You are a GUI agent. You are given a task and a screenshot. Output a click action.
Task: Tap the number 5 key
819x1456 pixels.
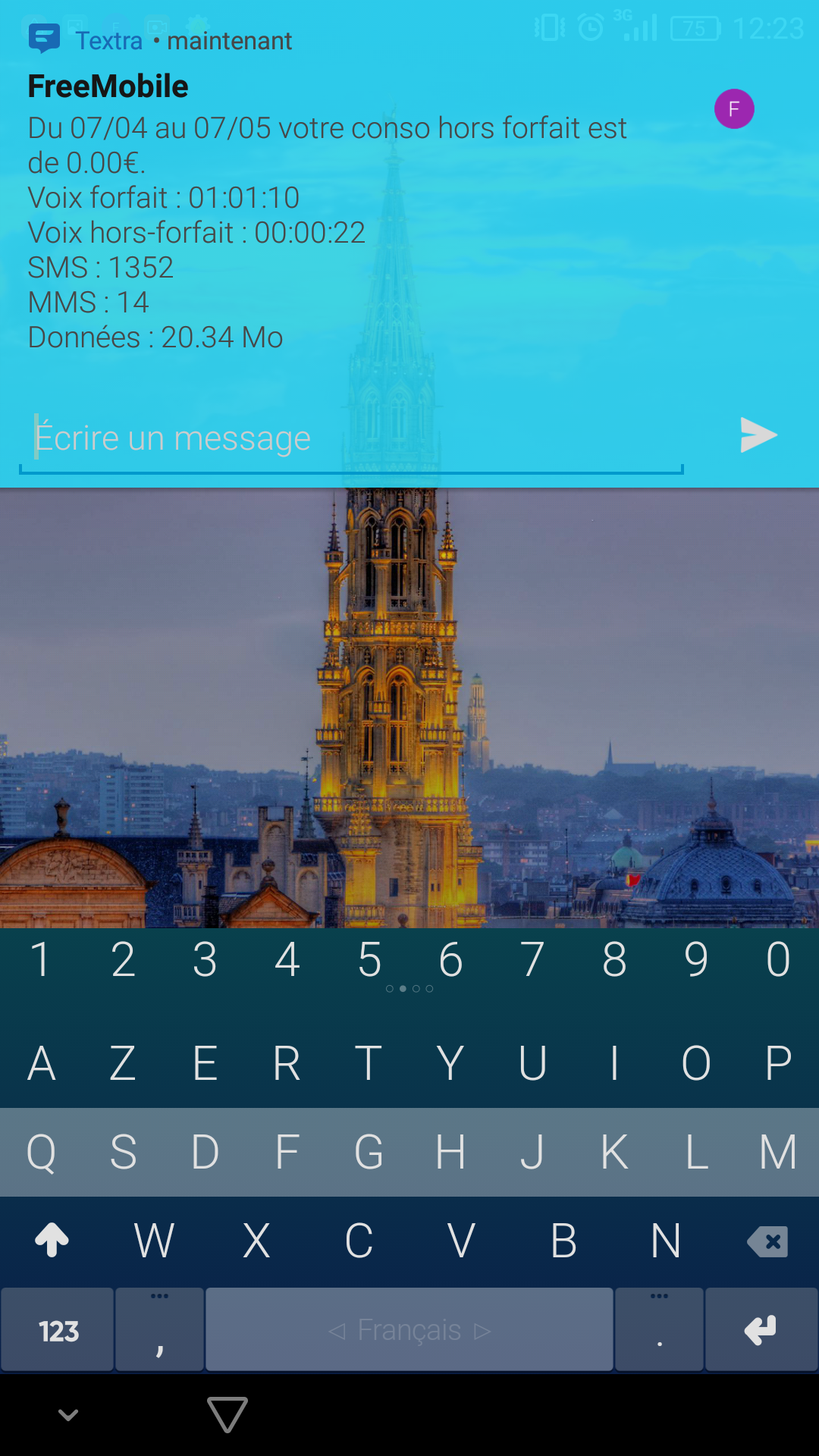369,960
